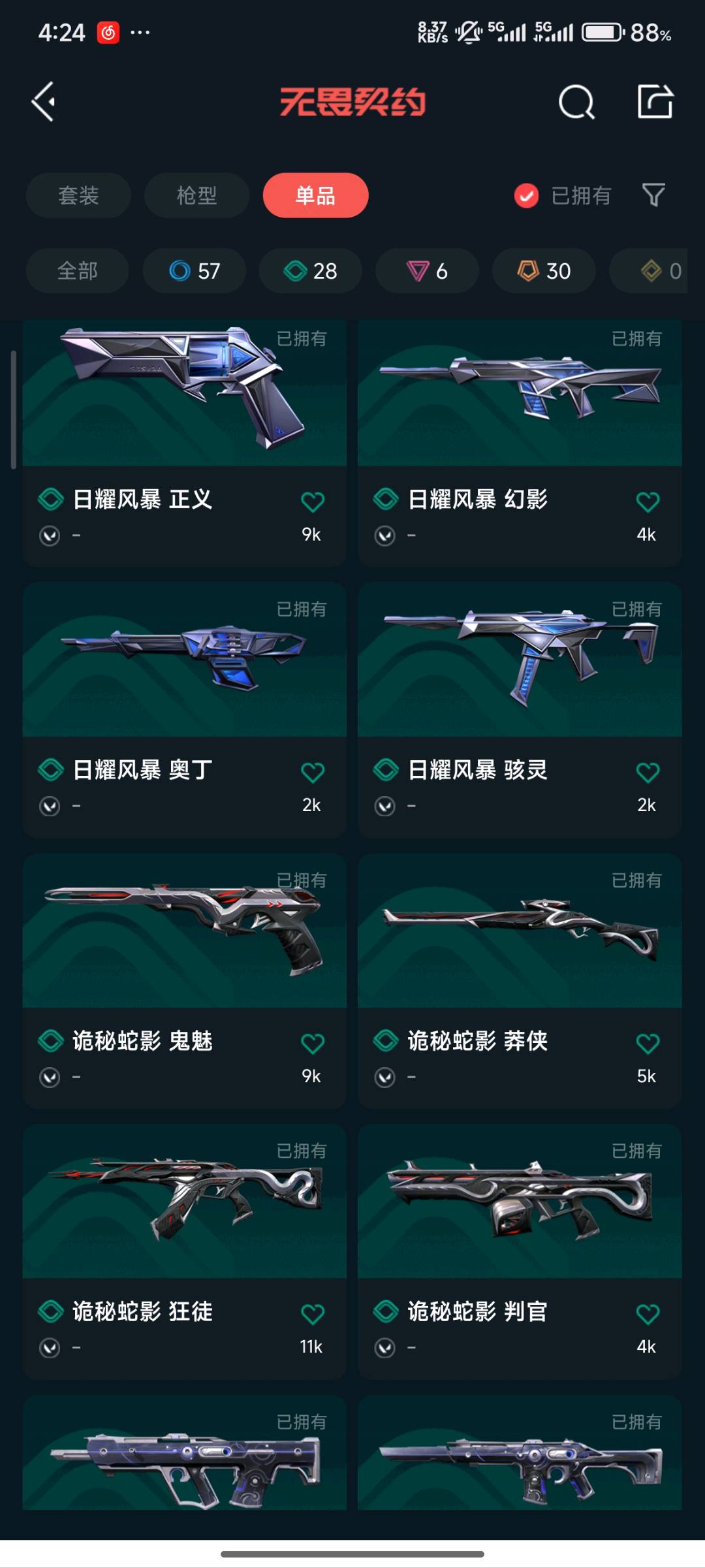Uncheck the 已拥有 filter checkbox

tap(526, 195)
